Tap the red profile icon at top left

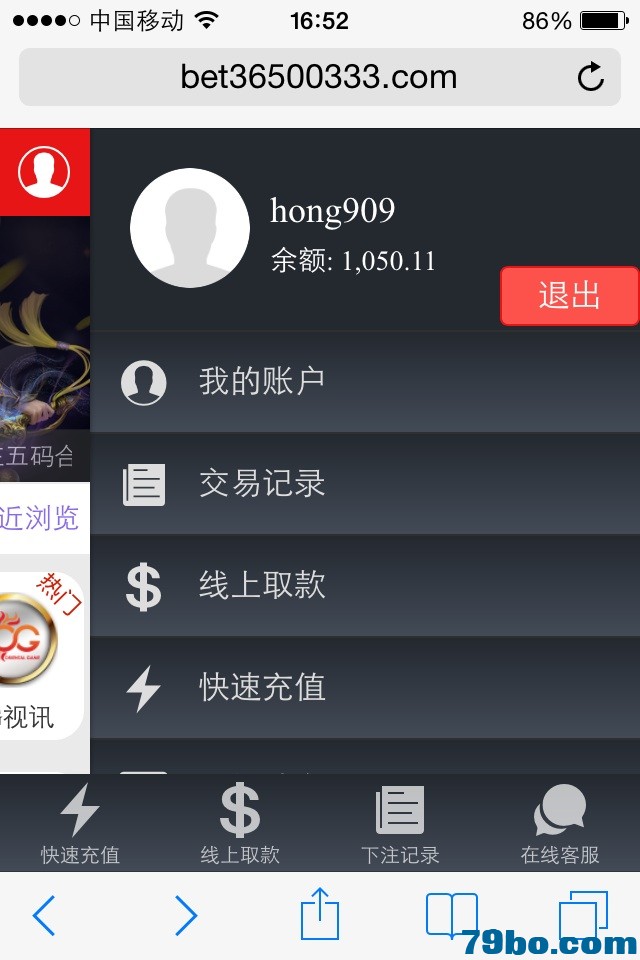pyautogui.click(x=44, y=172)
